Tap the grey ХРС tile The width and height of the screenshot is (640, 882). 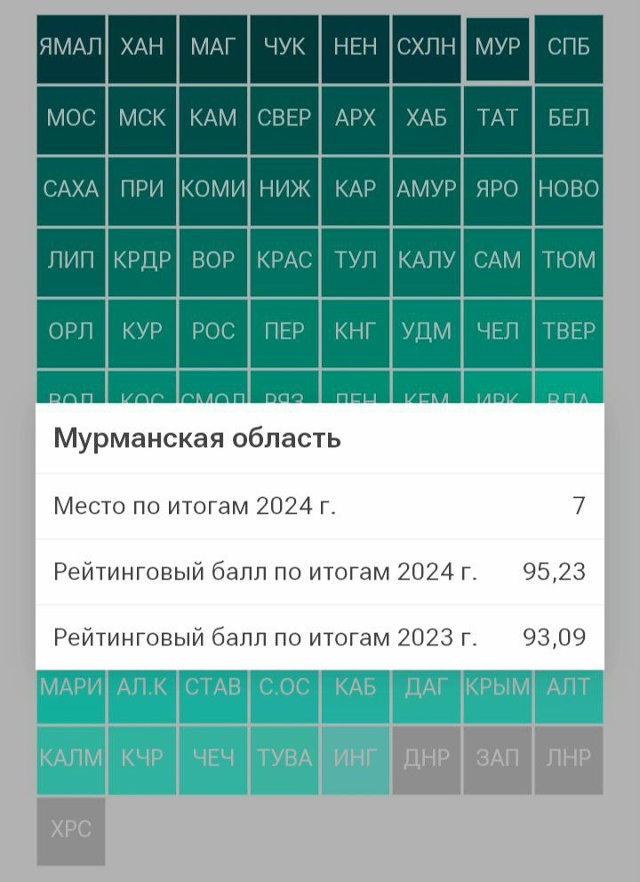[x=71, y=830]
